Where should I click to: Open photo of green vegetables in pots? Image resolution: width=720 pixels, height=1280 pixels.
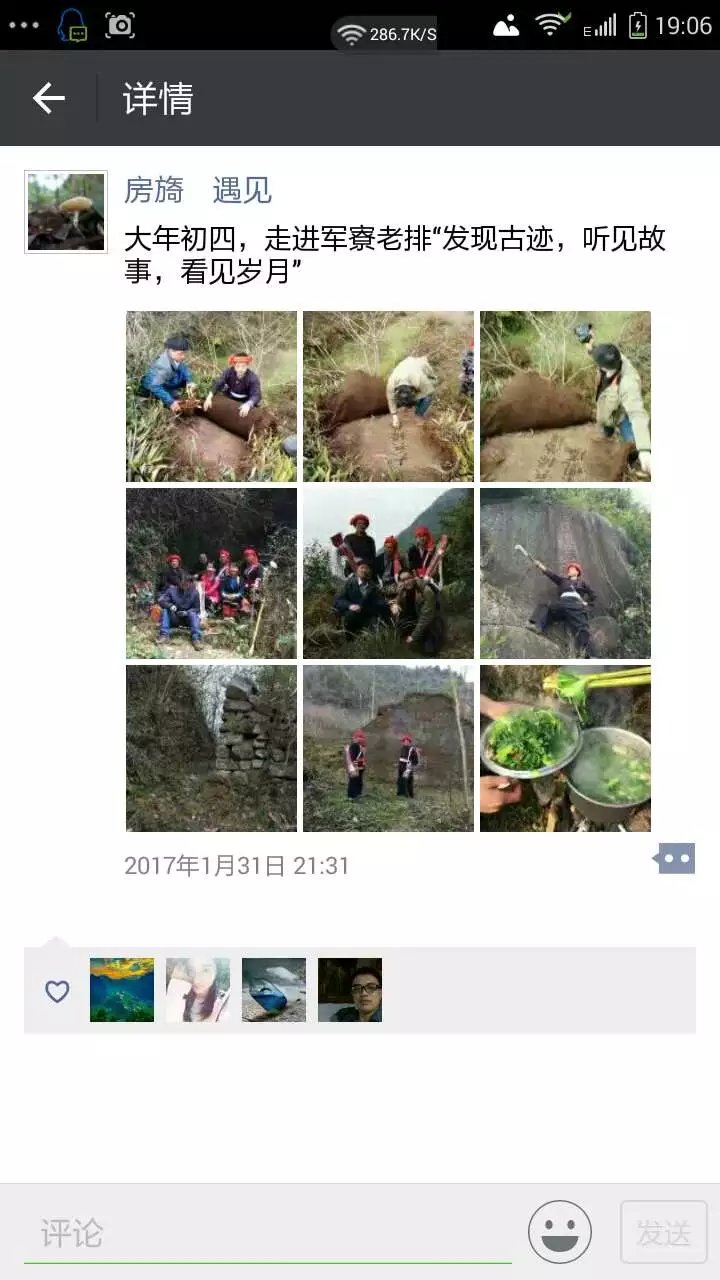[x=565, y=749]
